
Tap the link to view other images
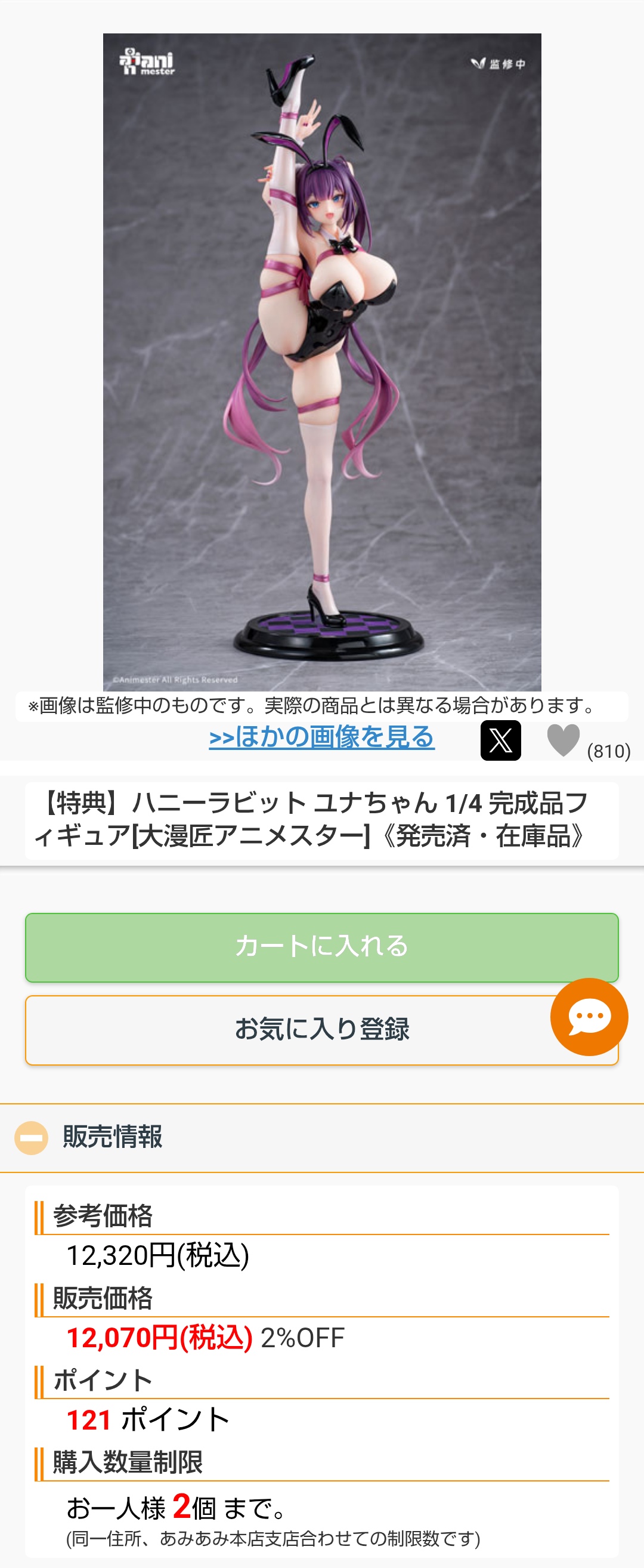point(321,737)
